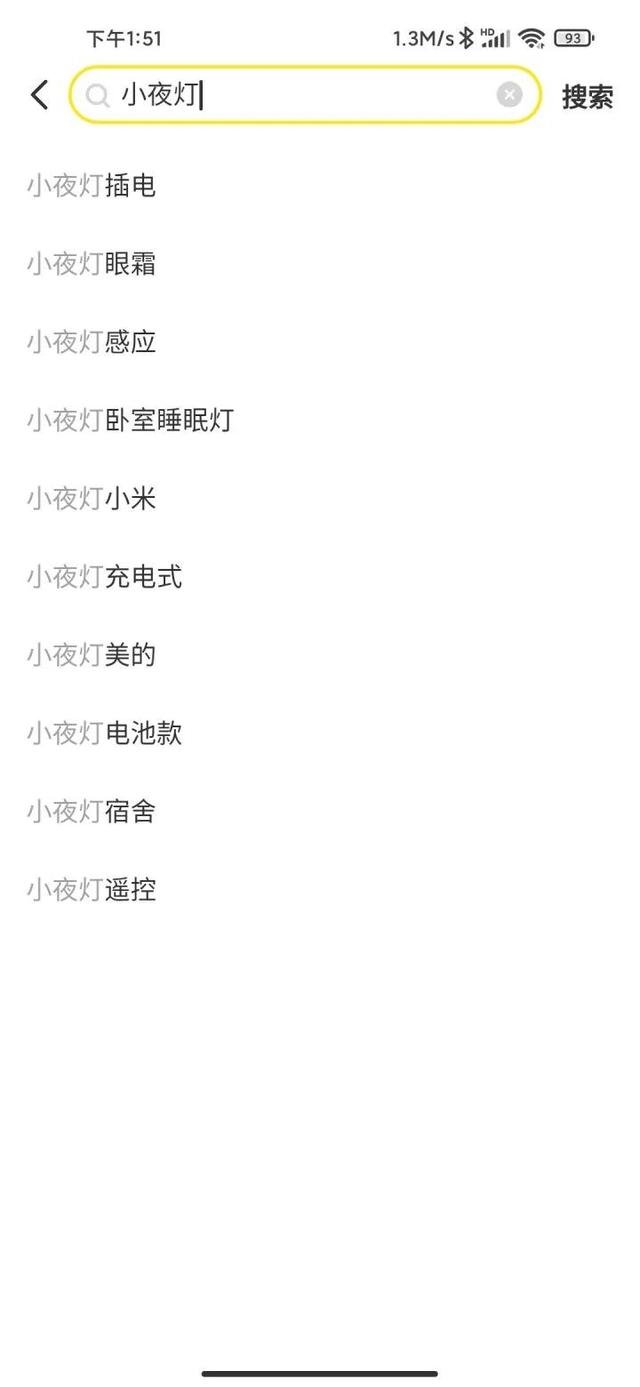Select the suggestion 小夜灯插电
This screenshot has width=640, height=1387.
click(91, 186)
